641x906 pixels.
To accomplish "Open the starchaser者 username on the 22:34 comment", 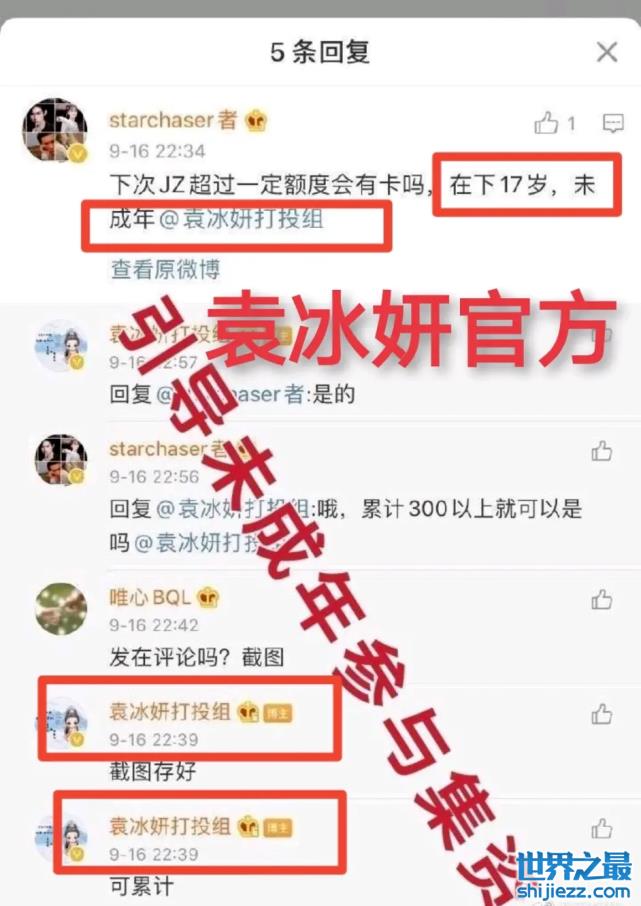I will [173, 120].
